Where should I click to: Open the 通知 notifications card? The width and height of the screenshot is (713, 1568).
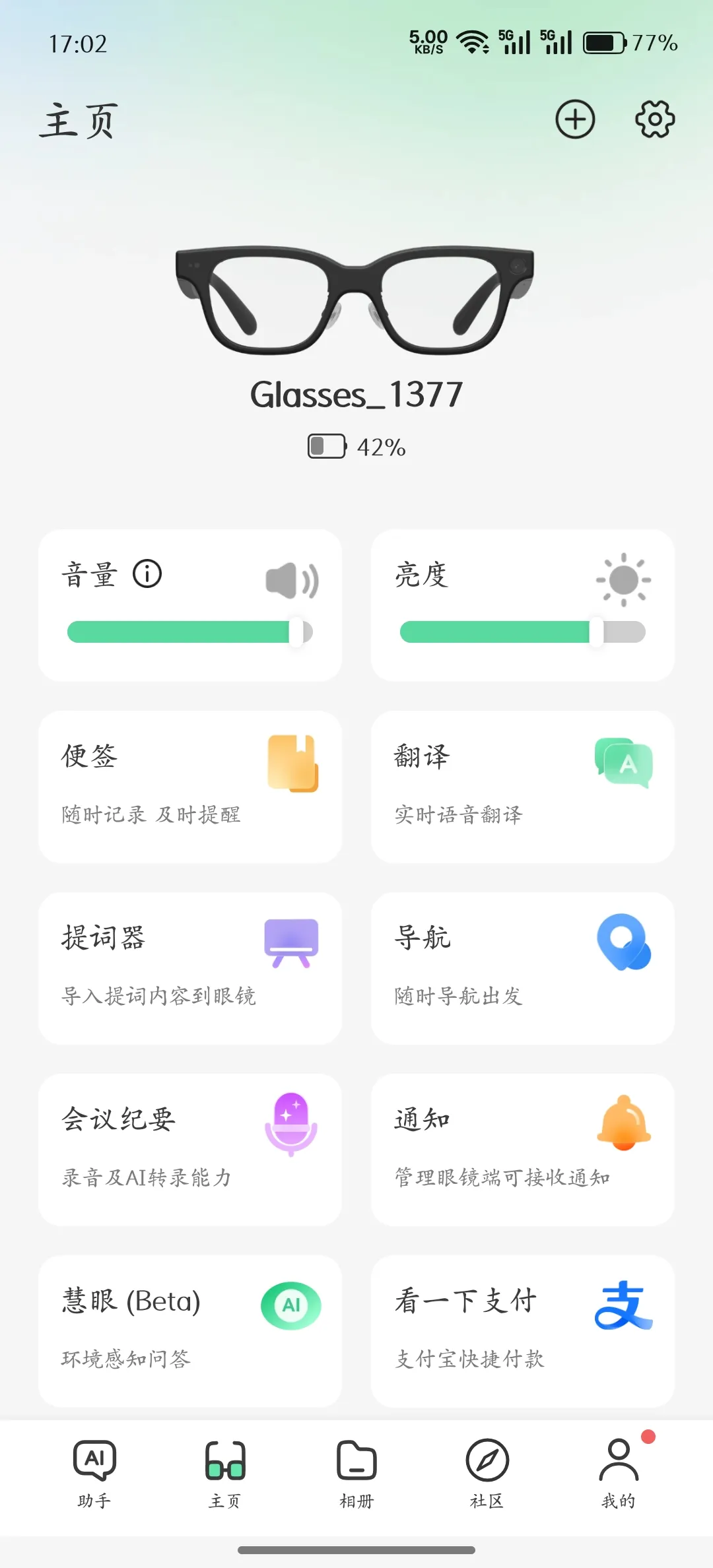pos(522,1150)
